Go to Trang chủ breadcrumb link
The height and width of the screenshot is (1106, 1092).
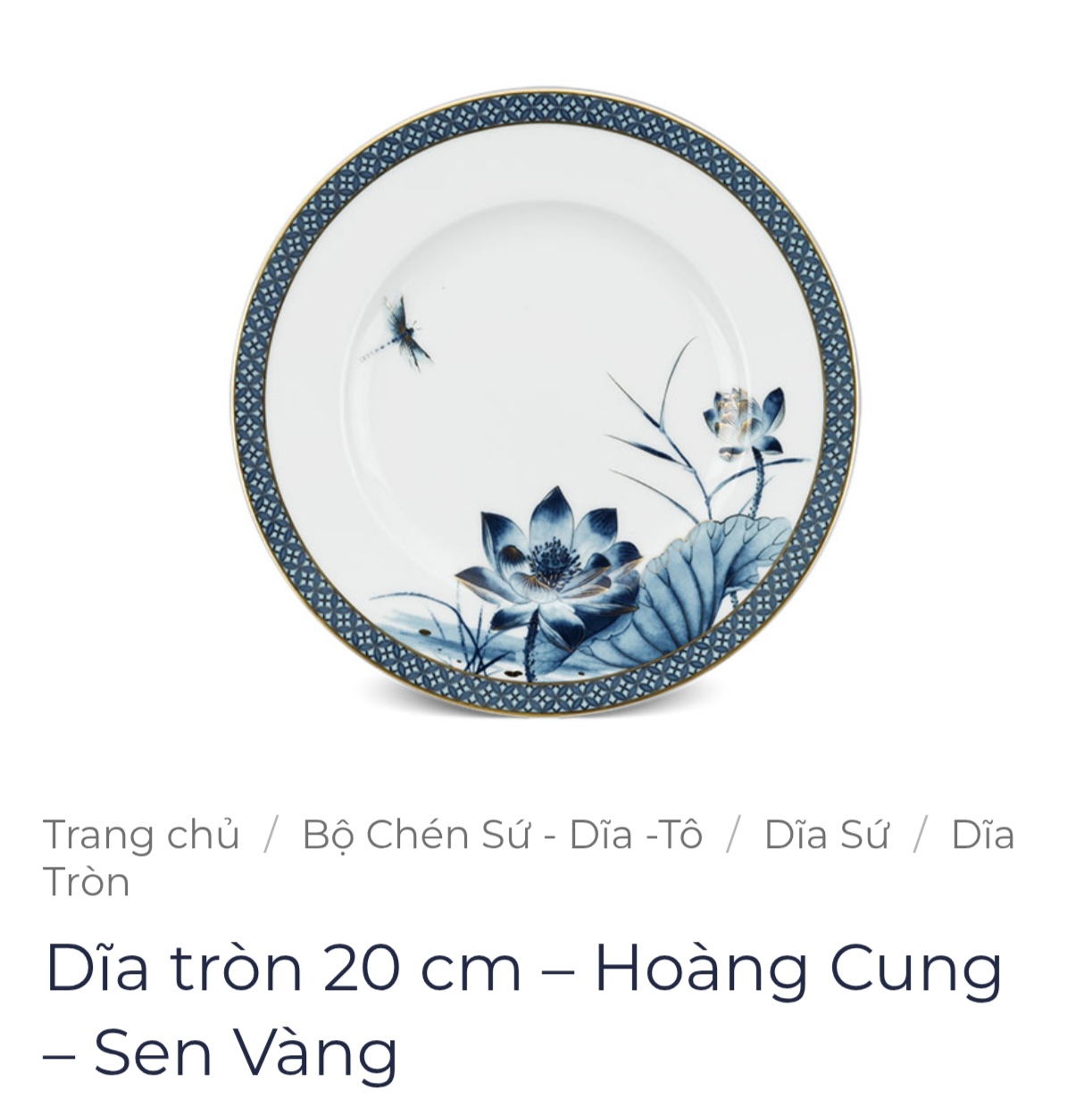pos(141,835)
